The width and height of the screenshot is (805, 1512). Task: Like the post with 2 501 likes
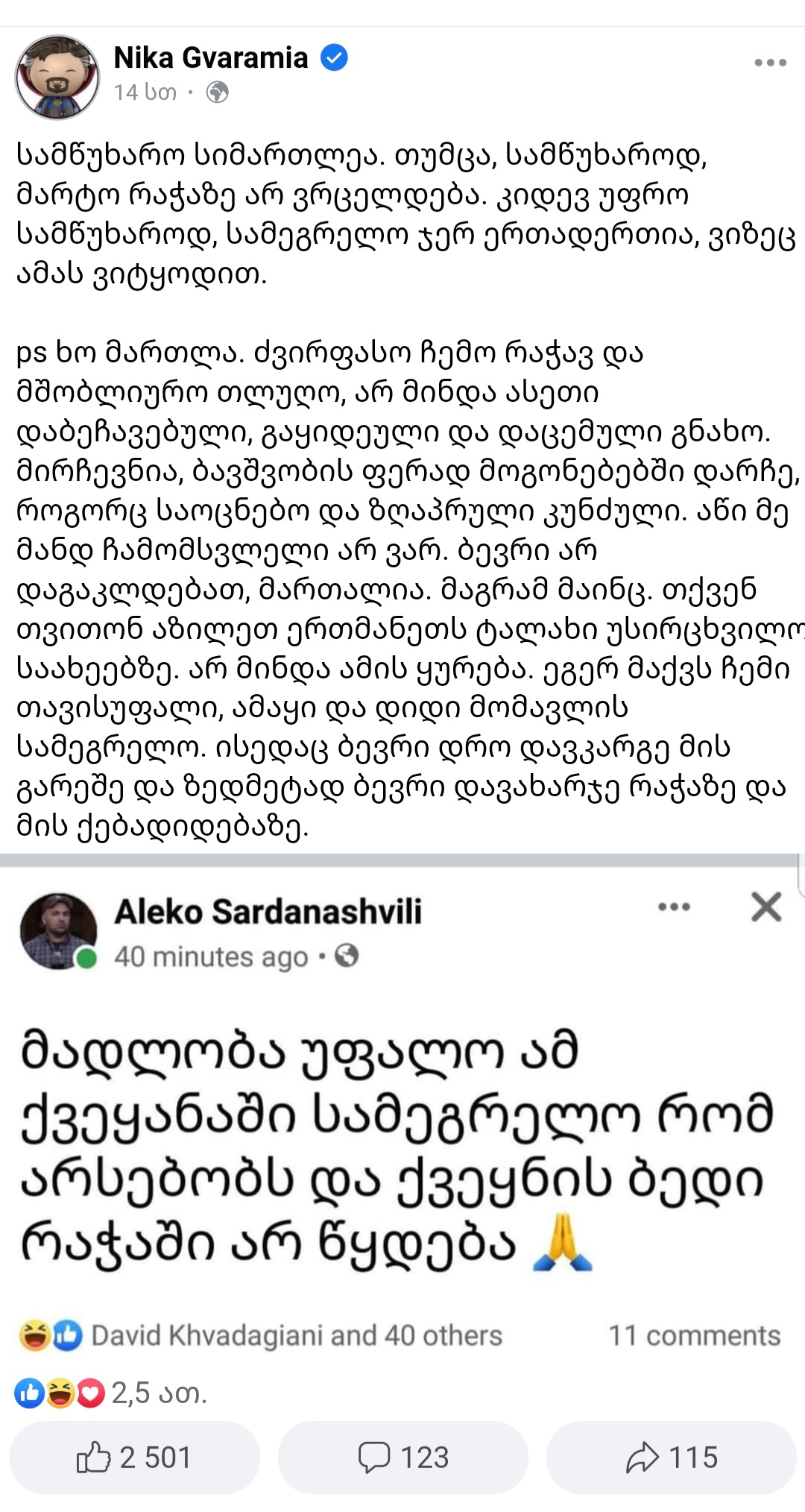click(x=135, y=1458)
